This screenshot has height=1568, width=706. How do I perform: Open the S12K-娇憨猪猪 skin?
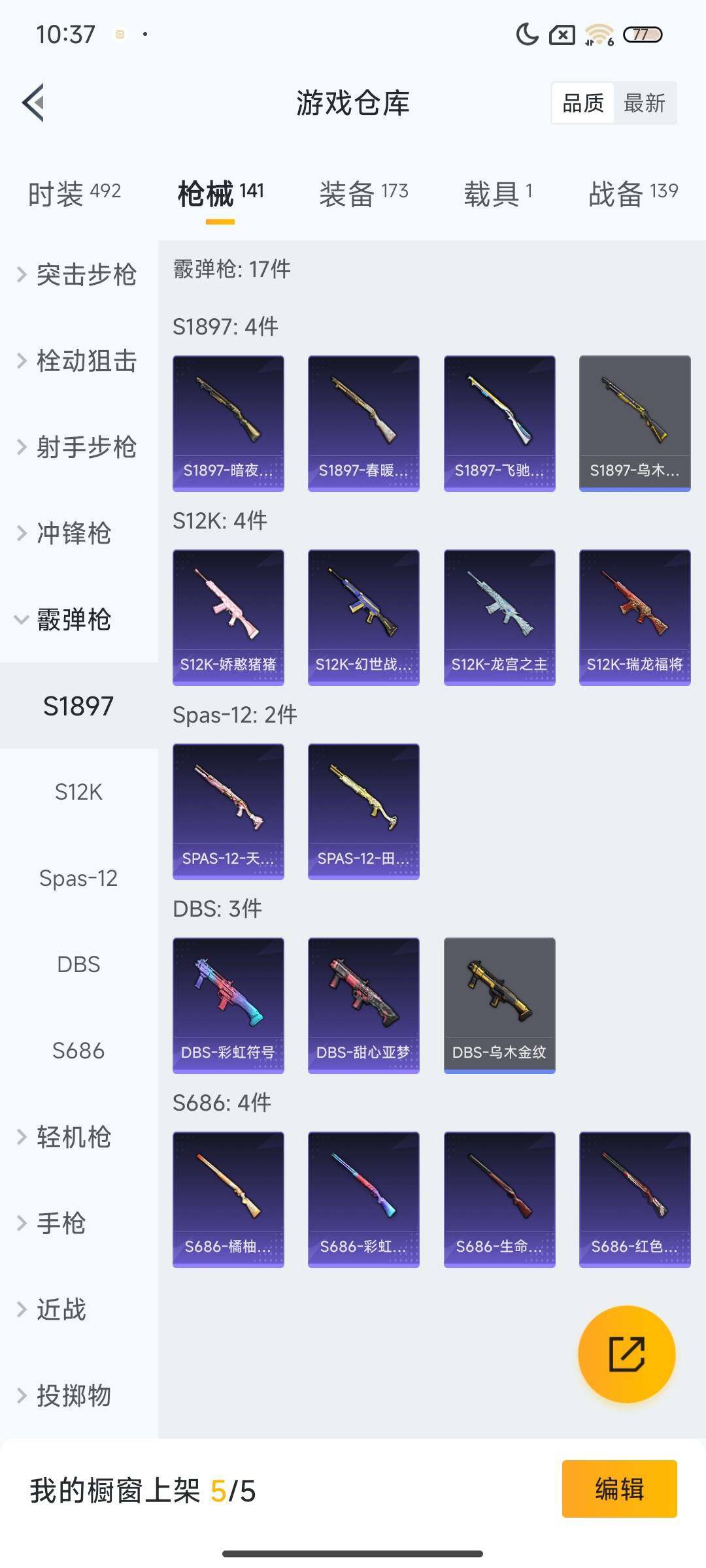pos(228,617)
